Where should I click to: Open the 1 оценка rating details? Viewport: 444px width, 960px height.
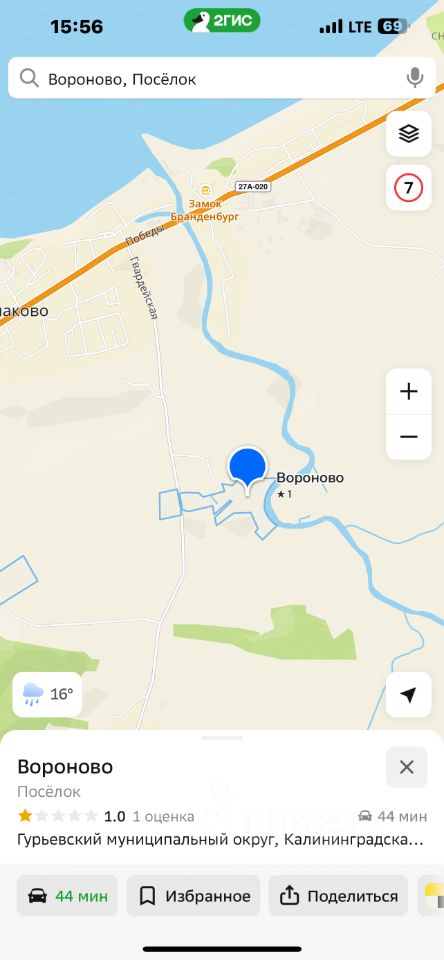tap(163, 816)
